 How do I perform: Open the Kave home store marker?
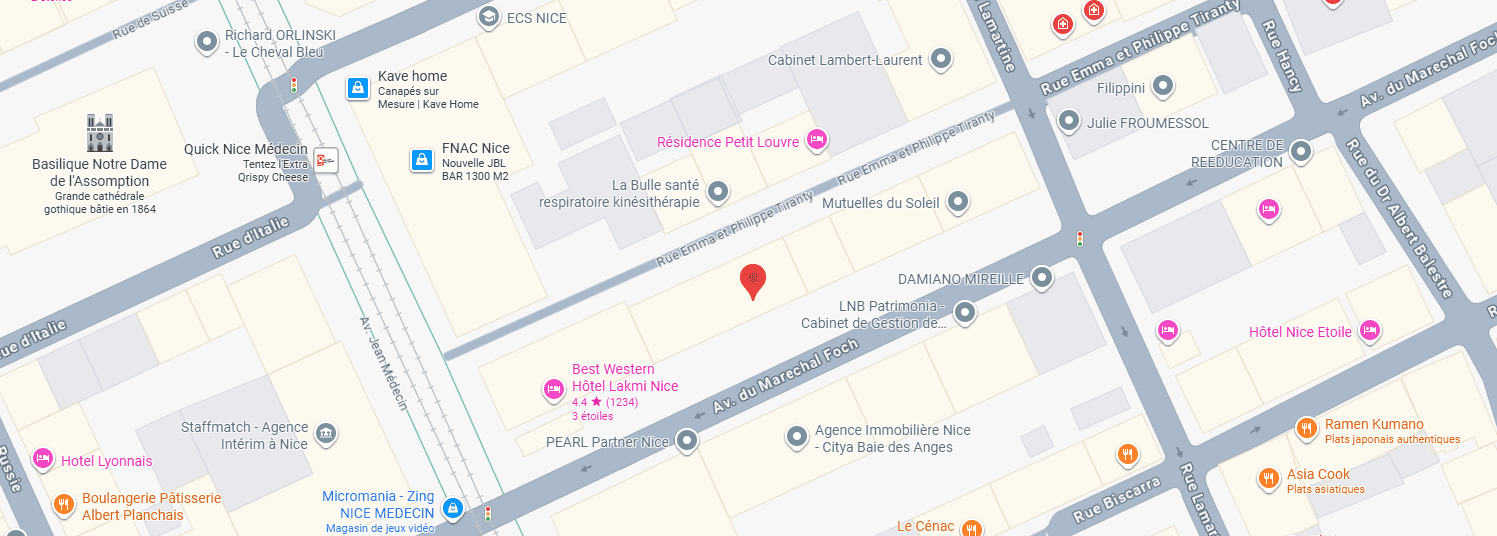click(357, 88)
